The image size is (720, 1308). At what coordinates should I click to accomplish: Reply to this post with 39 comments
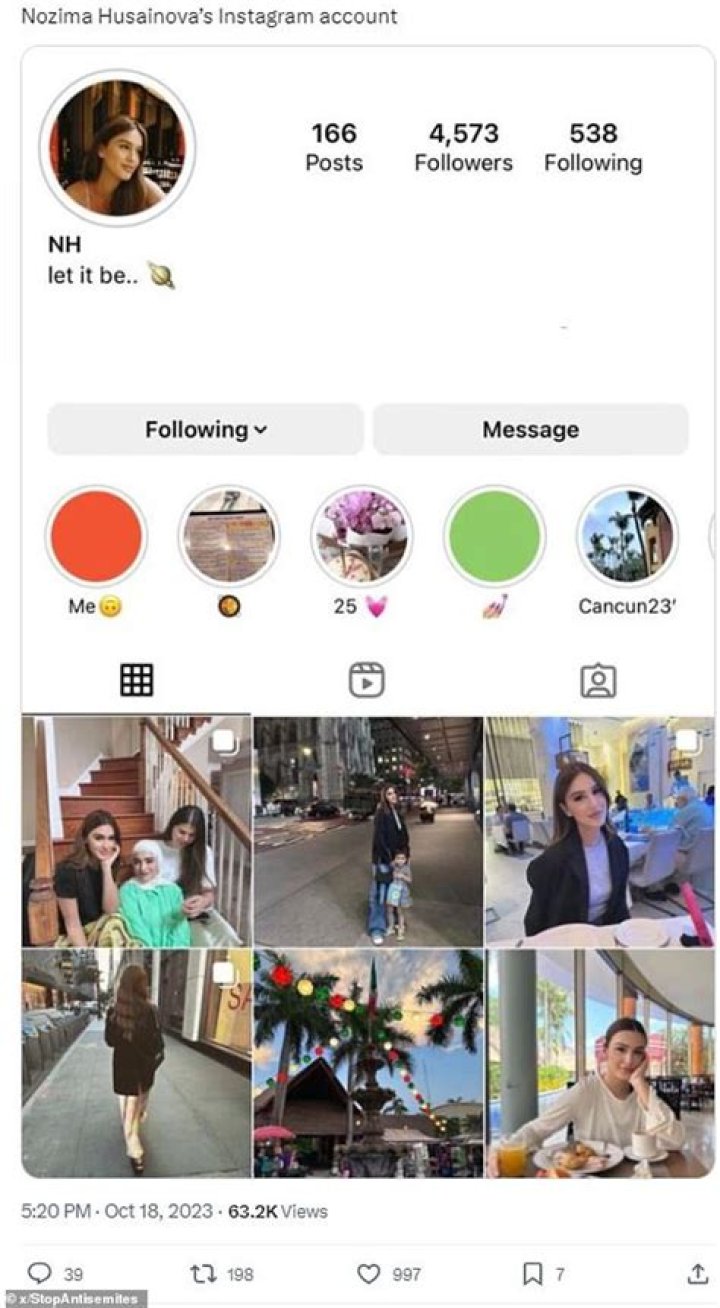pyautogui.click(x=40, y=1273)
